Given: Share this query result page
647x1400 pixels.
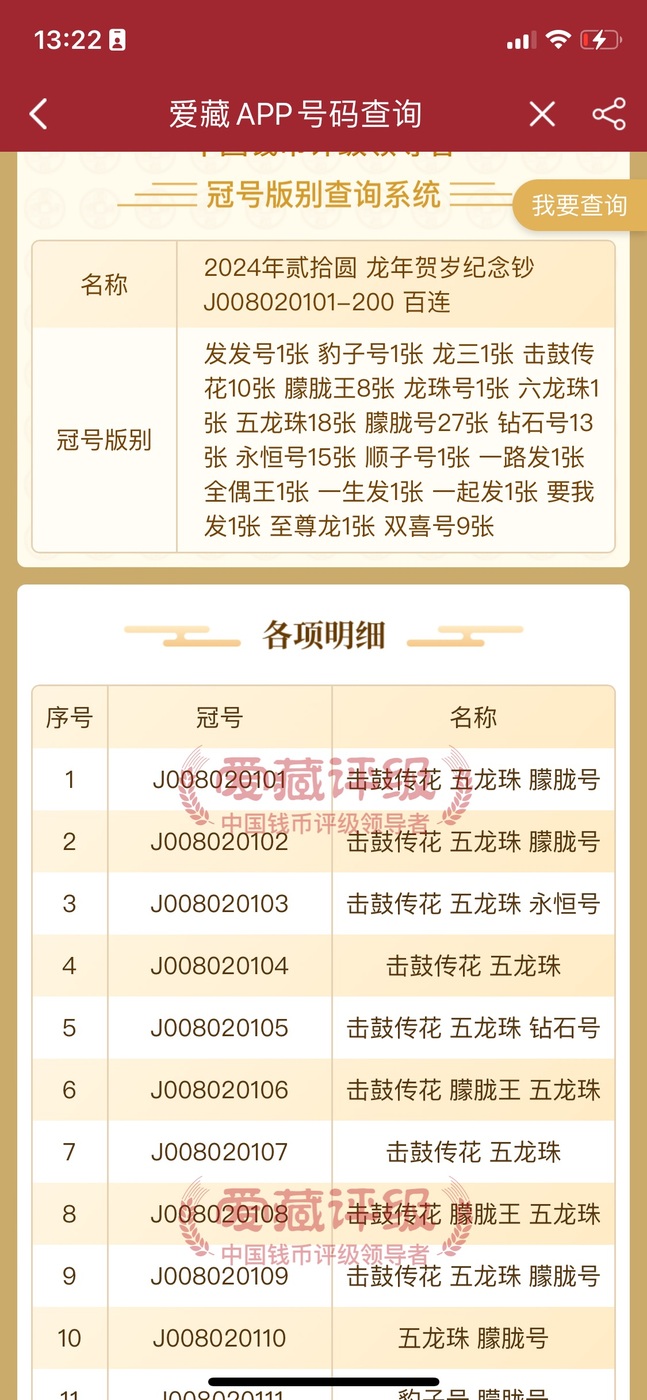Looking at the screenshot, I should pyautogui.click(x=609, y=114).
